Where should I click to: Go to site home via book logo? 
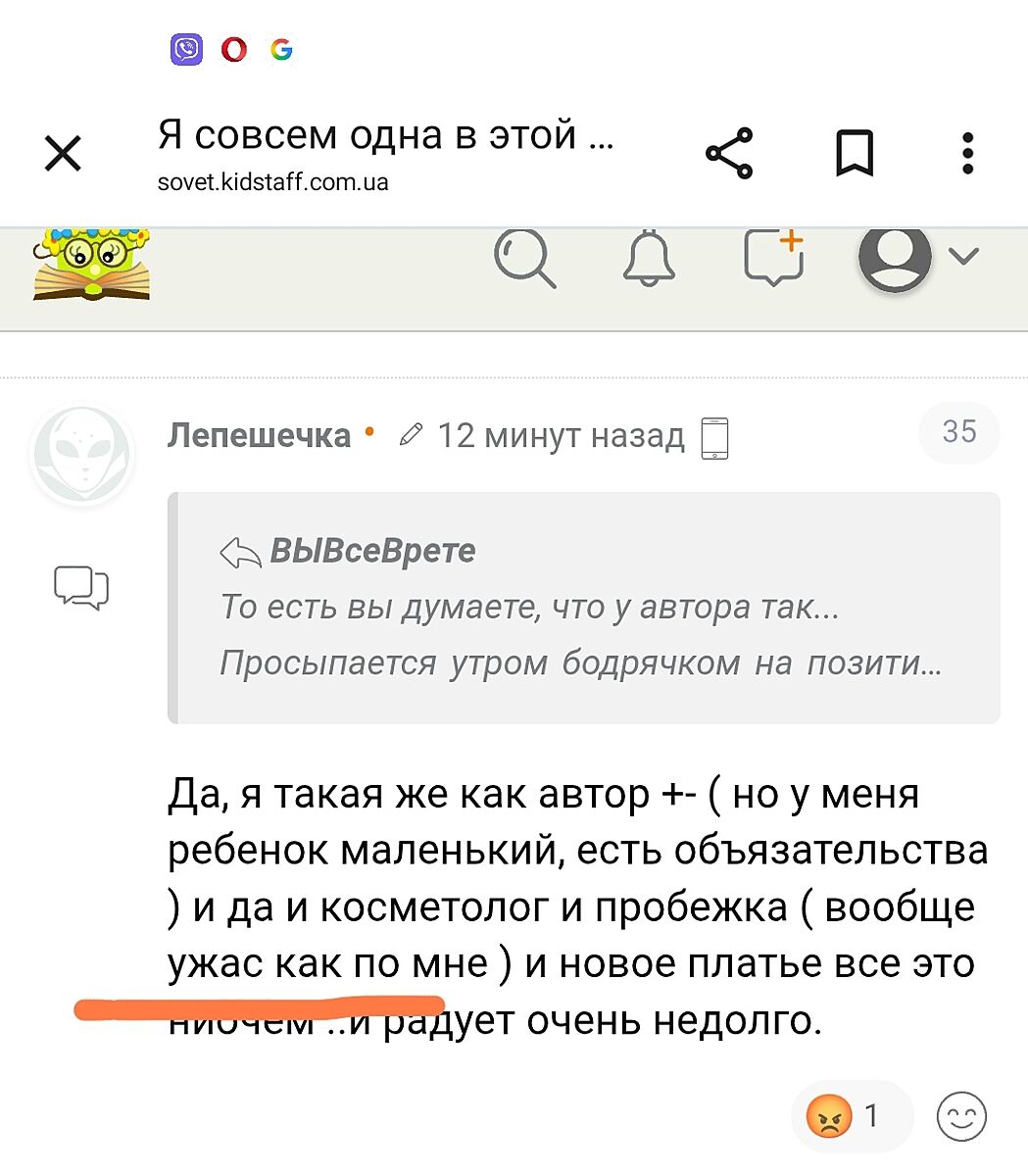click(x=92, y=263)
